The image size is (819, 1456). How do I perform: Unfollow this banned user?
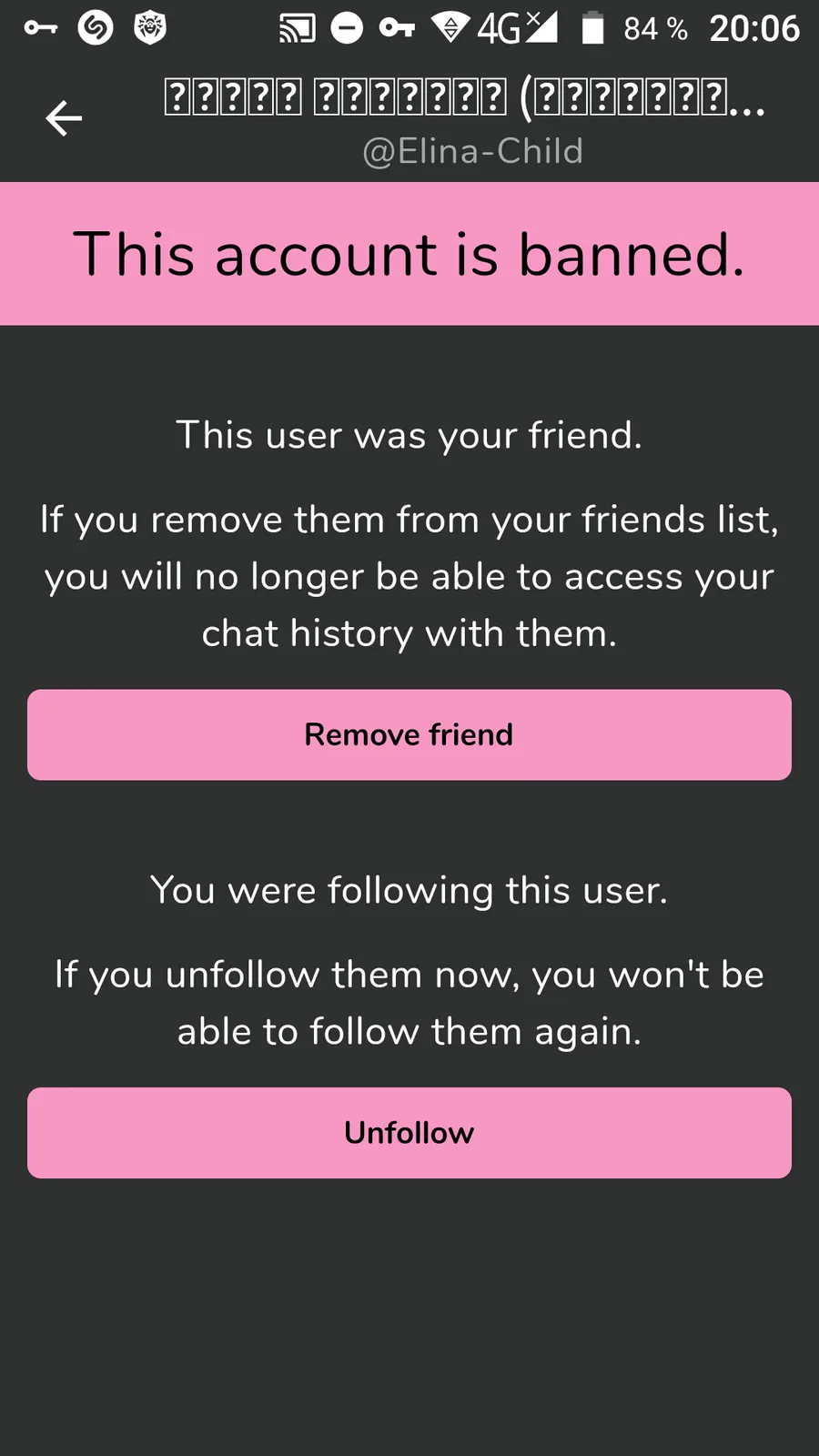(x=409, y=1133)
